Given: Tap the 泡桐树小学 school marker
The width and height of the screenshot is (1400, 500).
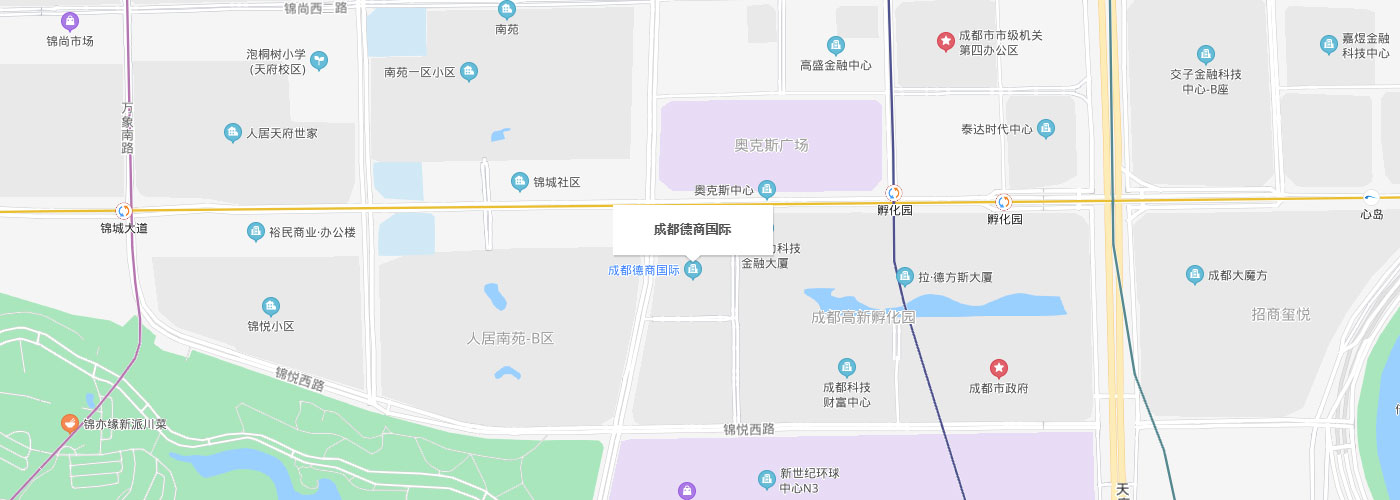Looking at the screenshot, I should 319,60.
